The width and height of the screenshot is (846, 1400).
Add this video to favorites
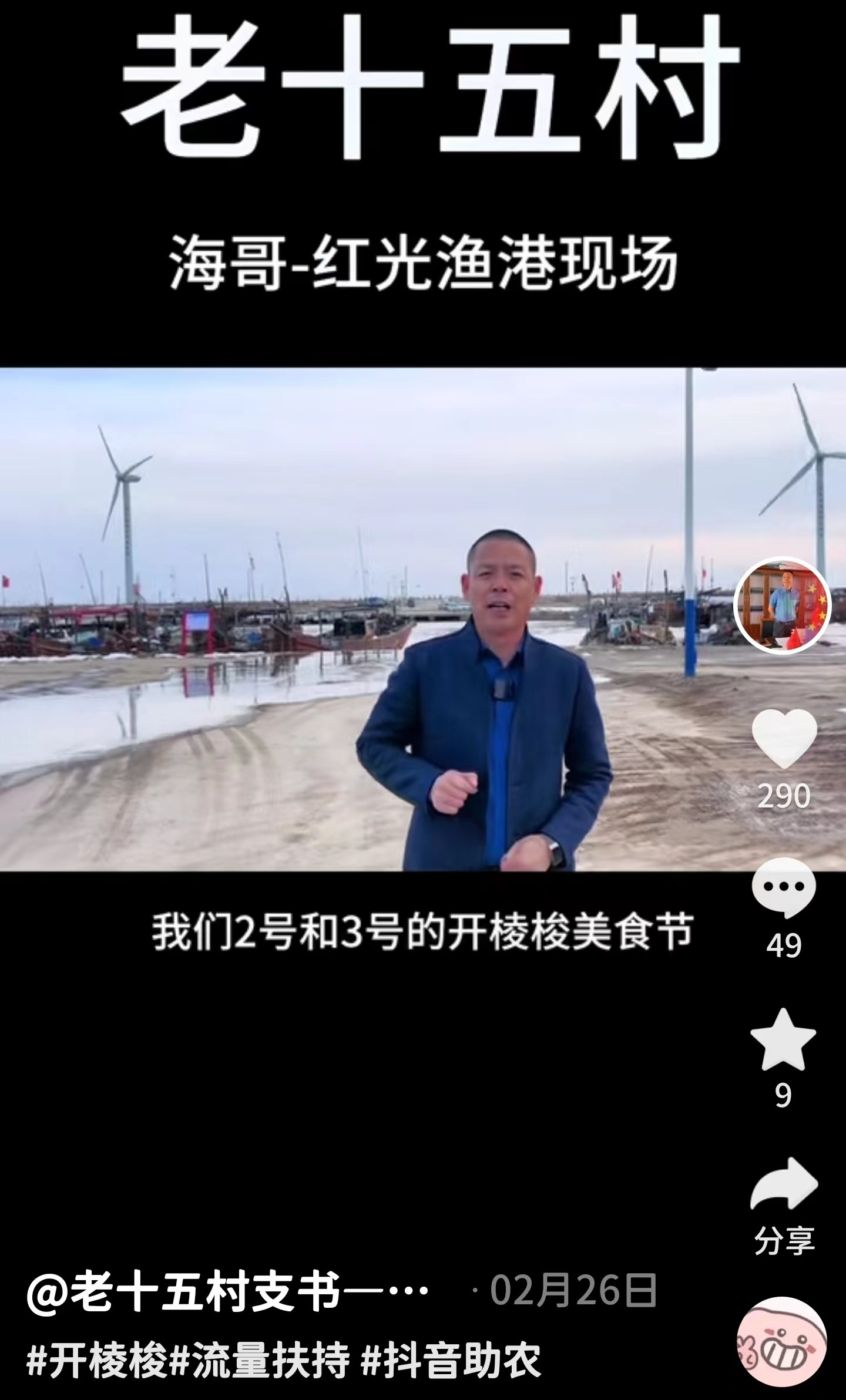(783, 1039)
